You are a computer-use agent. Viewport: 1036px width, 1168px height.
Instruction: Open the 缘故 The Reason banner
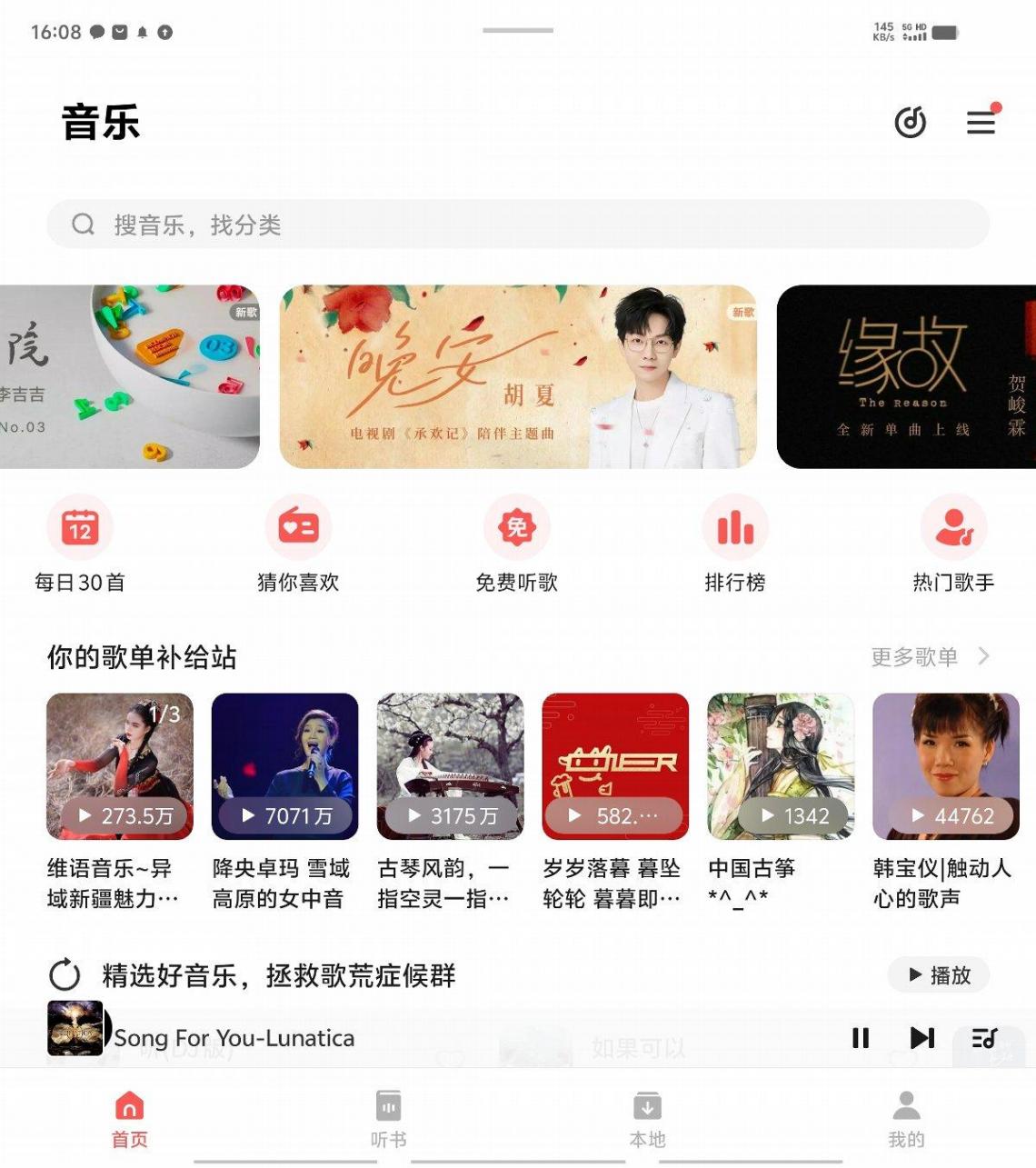[905, 376]
